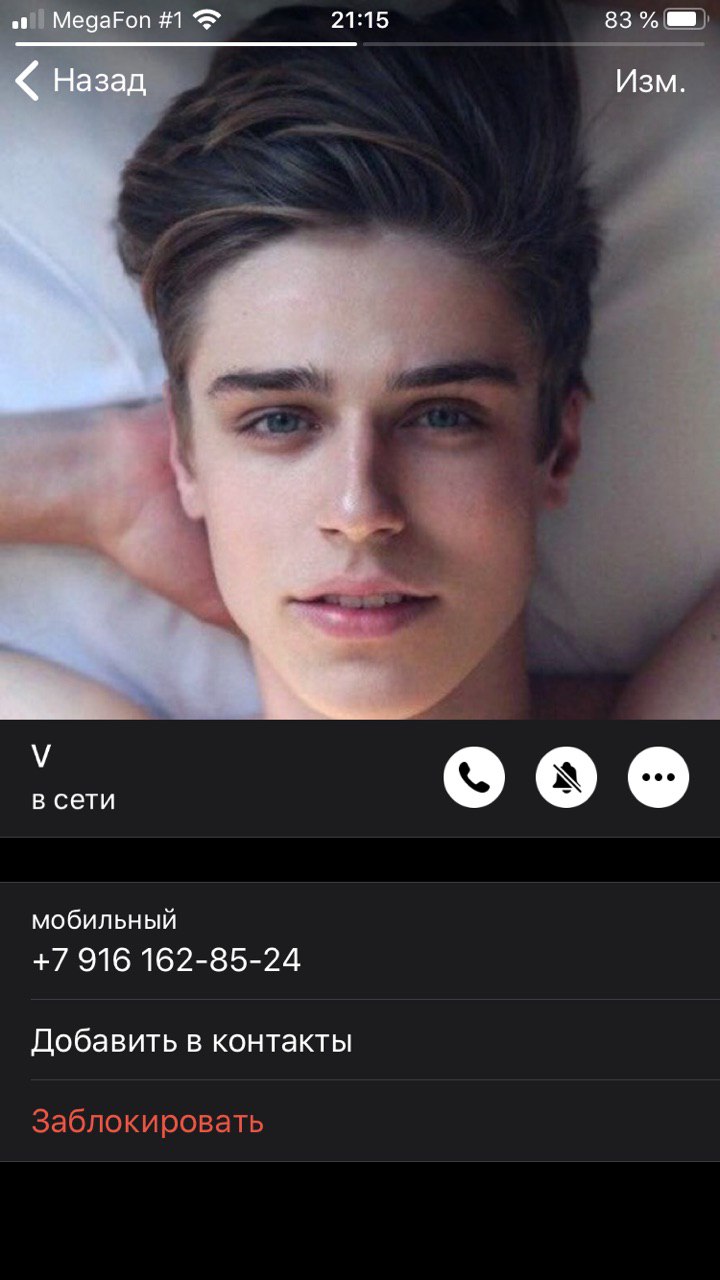Block this user via Заблокировать
Image resolution: width=720 pixels, height=1280 pixels.
(147, 1121)
